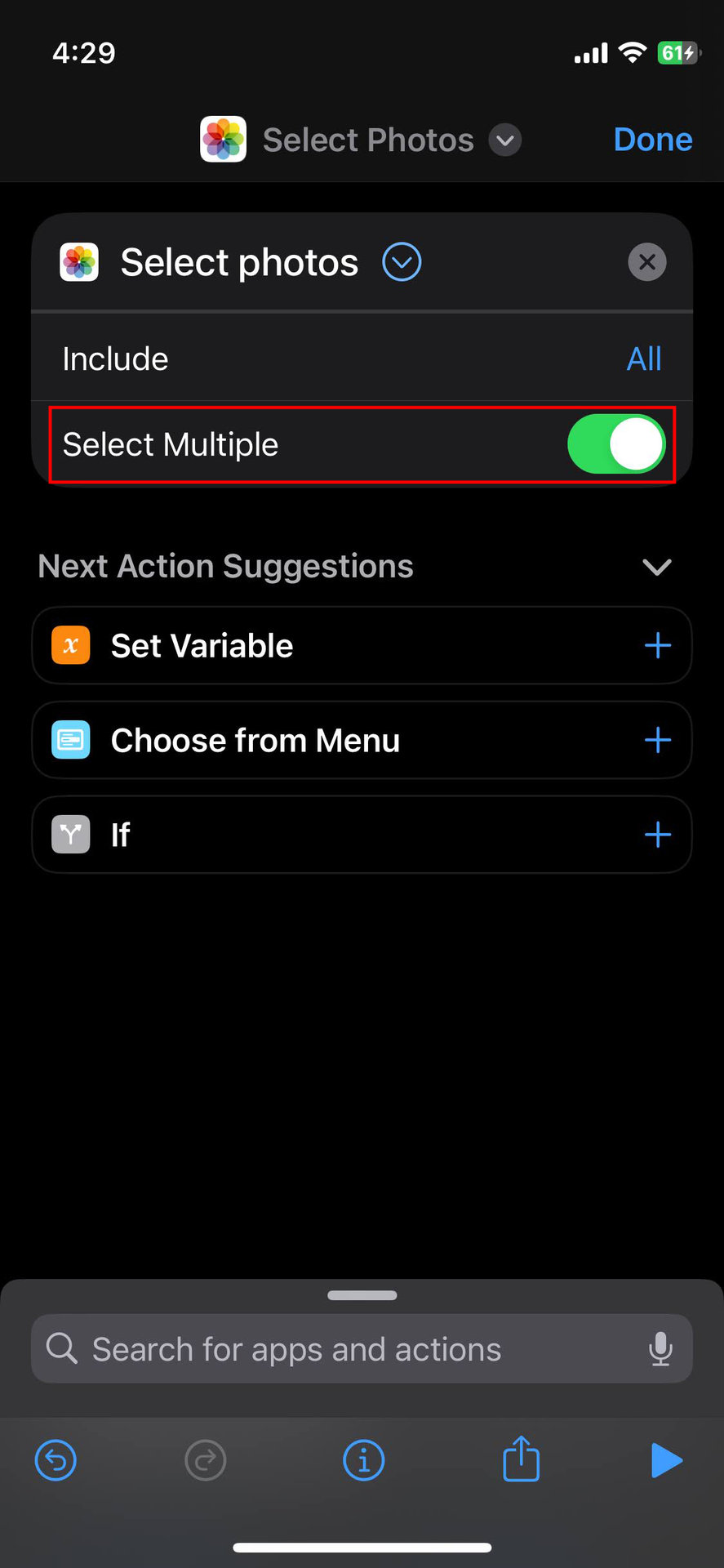Collapse Next Action Suggestions

click(x=656, y=567)
